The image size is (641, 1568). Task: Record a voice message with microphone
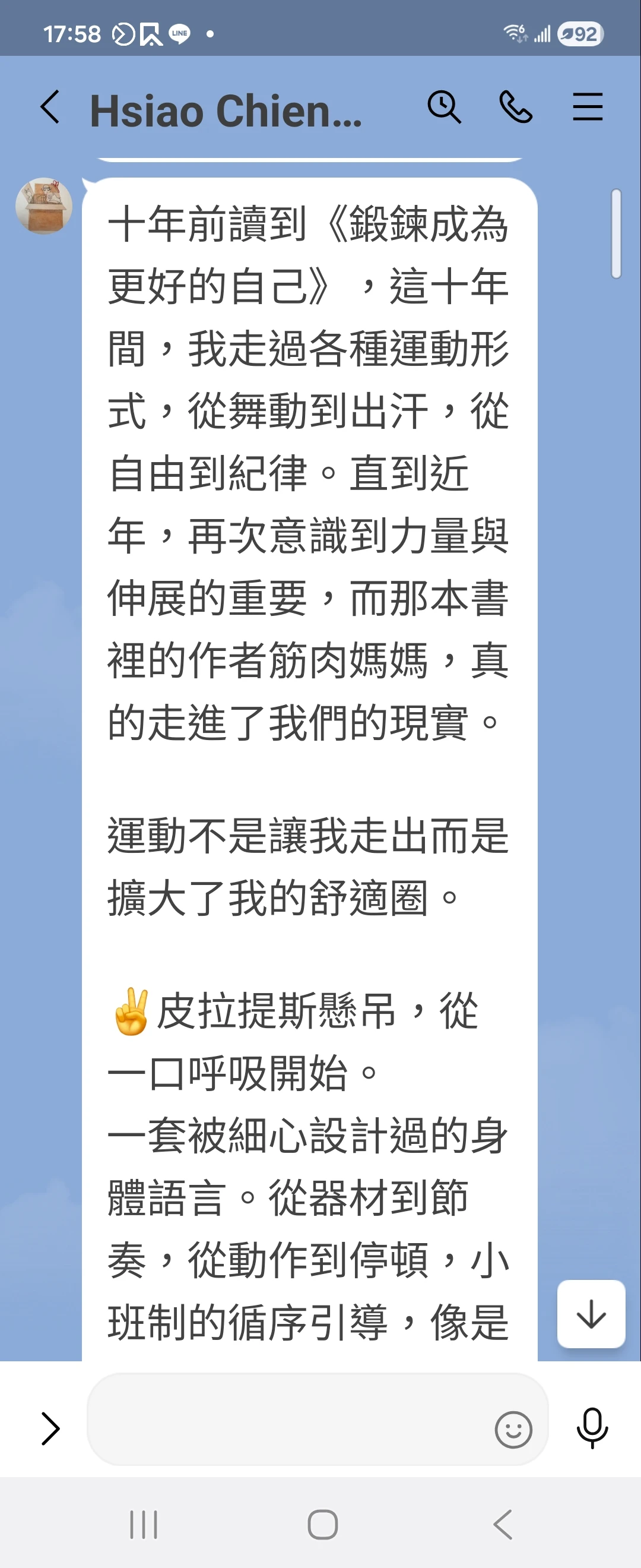click(x=592, y=1428)
